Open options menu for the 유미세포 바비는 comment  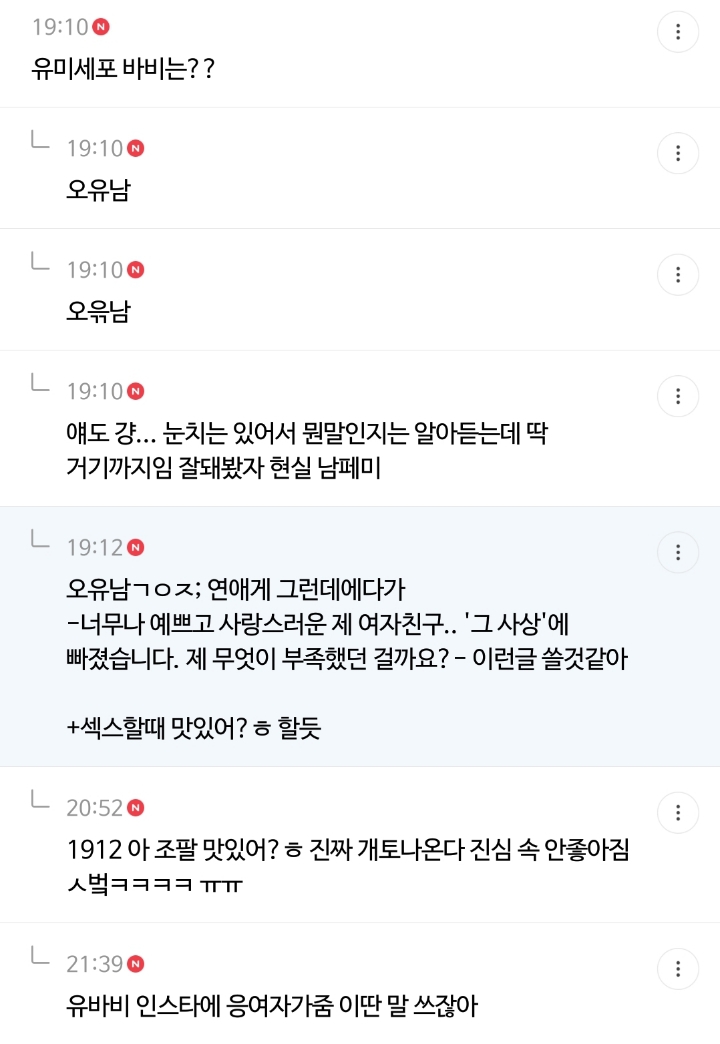click(677, 31)
